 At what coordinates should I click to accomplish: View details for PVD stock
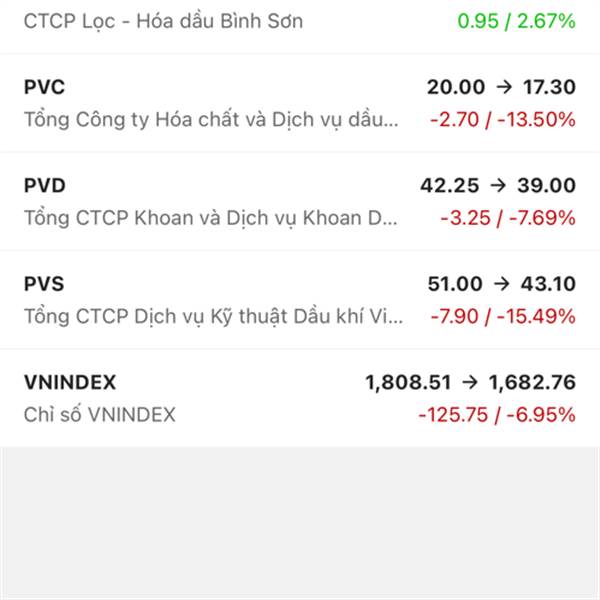pos(300,201)
